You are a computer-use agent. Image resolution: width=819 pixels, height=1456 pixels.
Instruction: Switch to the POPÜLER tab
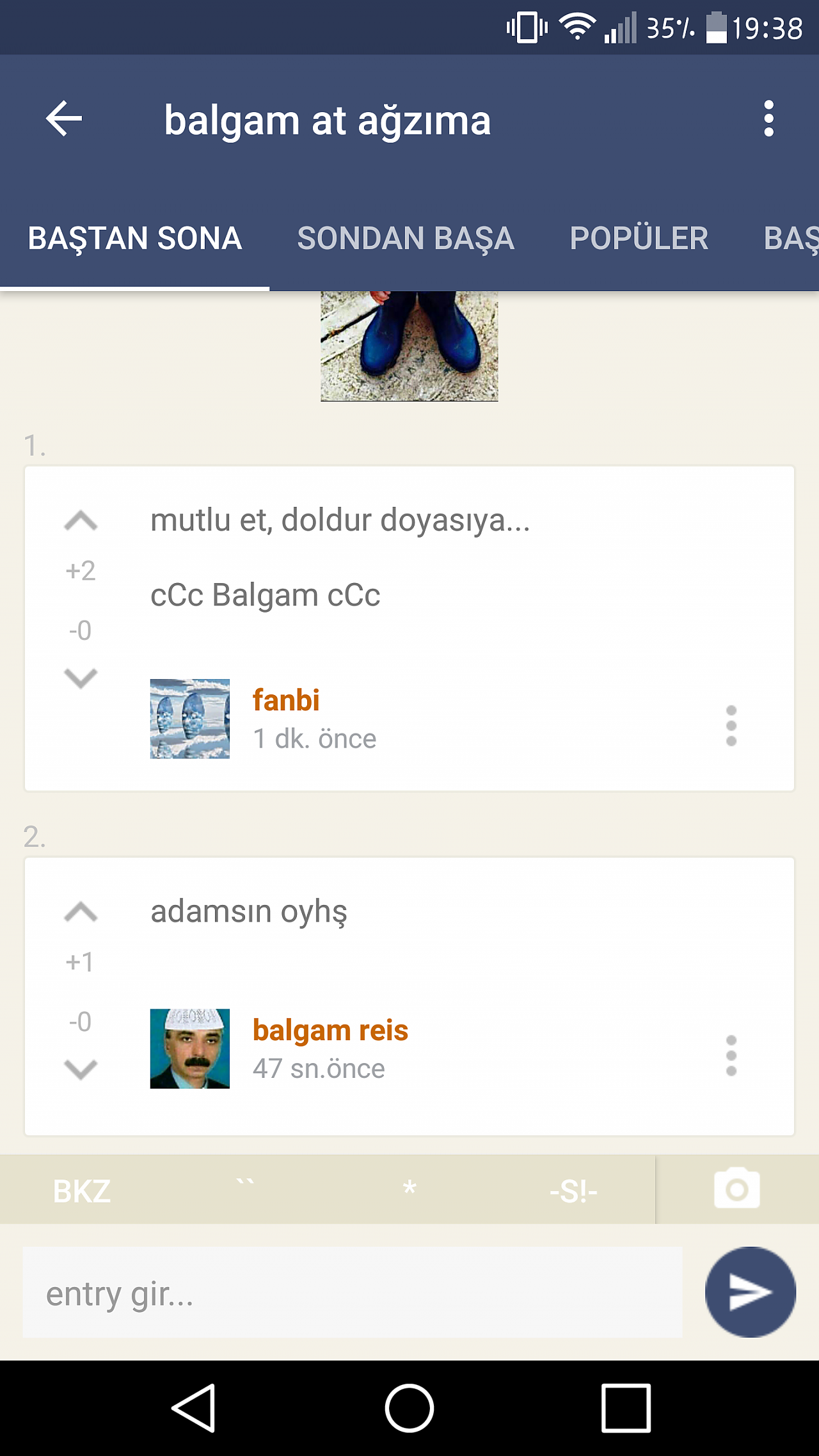(639, 238)
